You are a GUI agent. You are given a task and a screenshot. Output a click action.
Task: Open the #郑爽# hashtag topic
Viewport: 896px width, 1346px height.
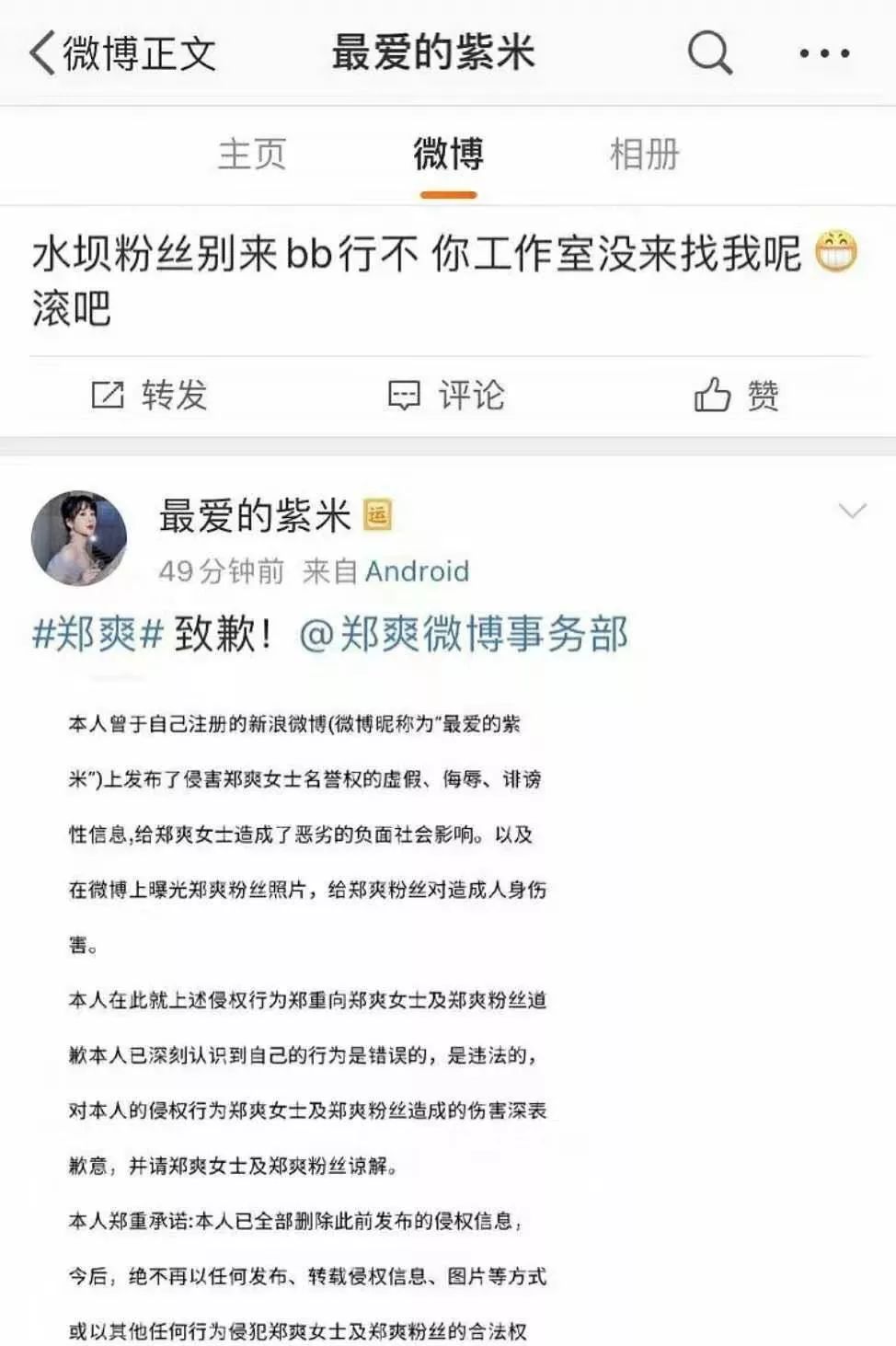tap(98, 634)
